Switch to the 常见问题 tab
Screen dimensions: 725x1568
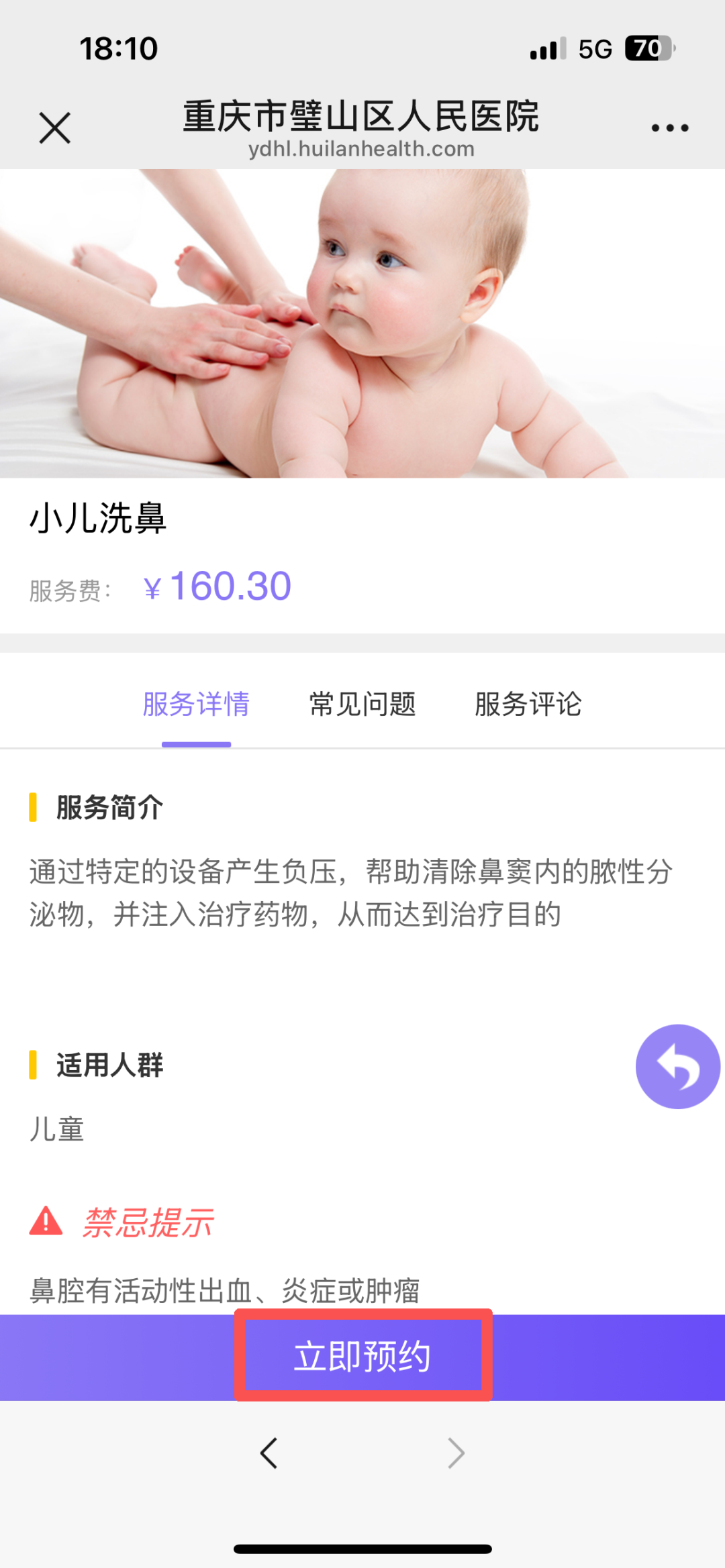coord(362,704)
